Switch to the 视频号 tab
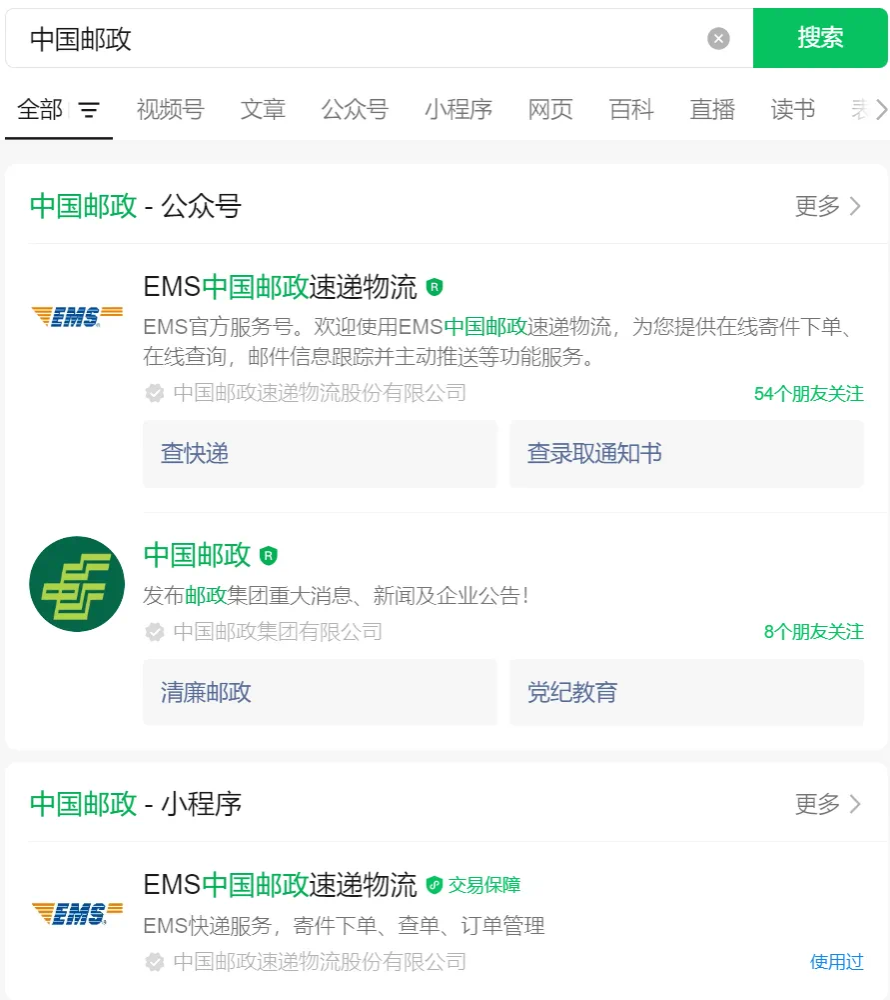 tap(170, 110)
